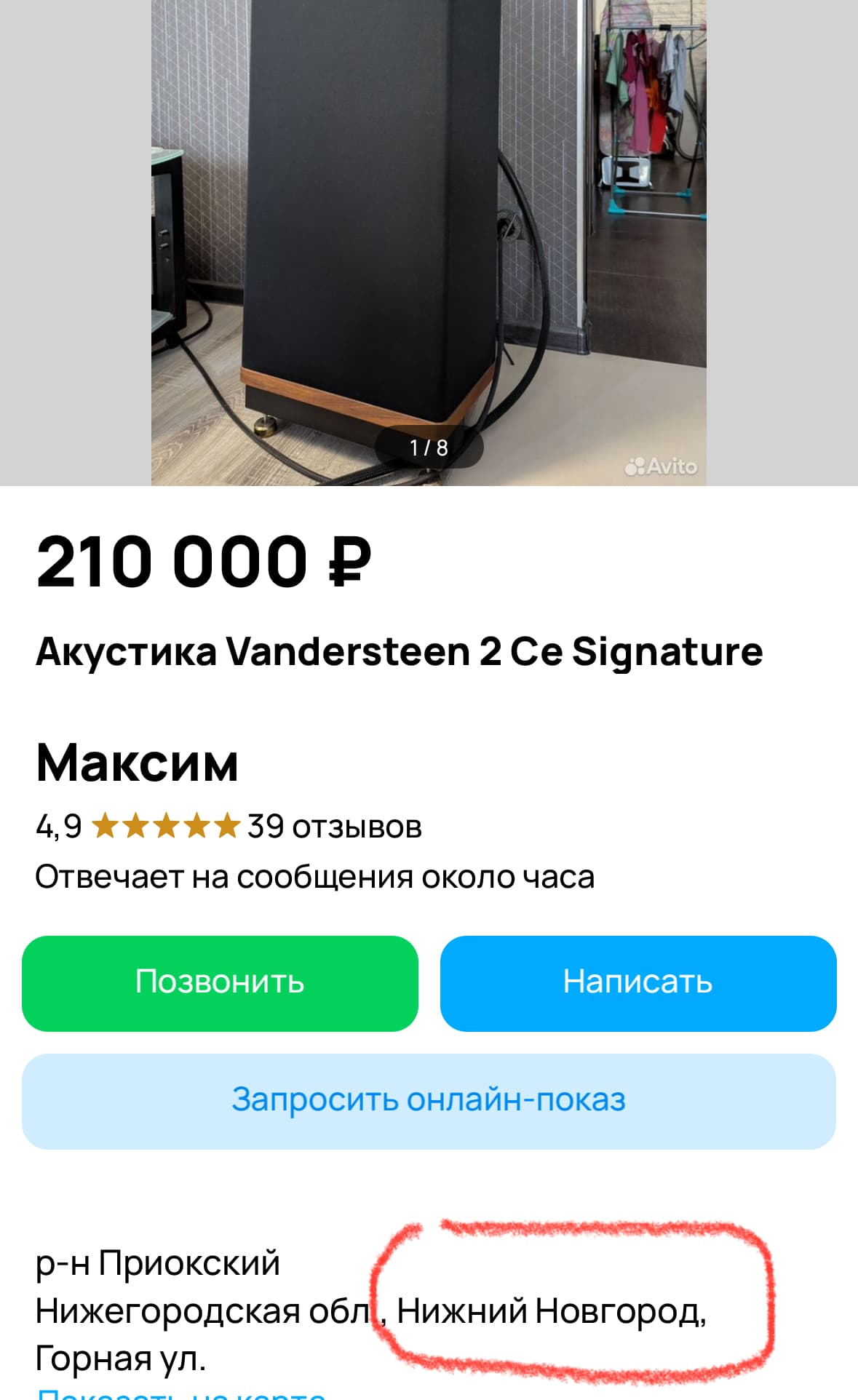The height and width of the screenshot is (1400, 858).
Task: Tap the Показать на карте link
Action: point(181,1393)
